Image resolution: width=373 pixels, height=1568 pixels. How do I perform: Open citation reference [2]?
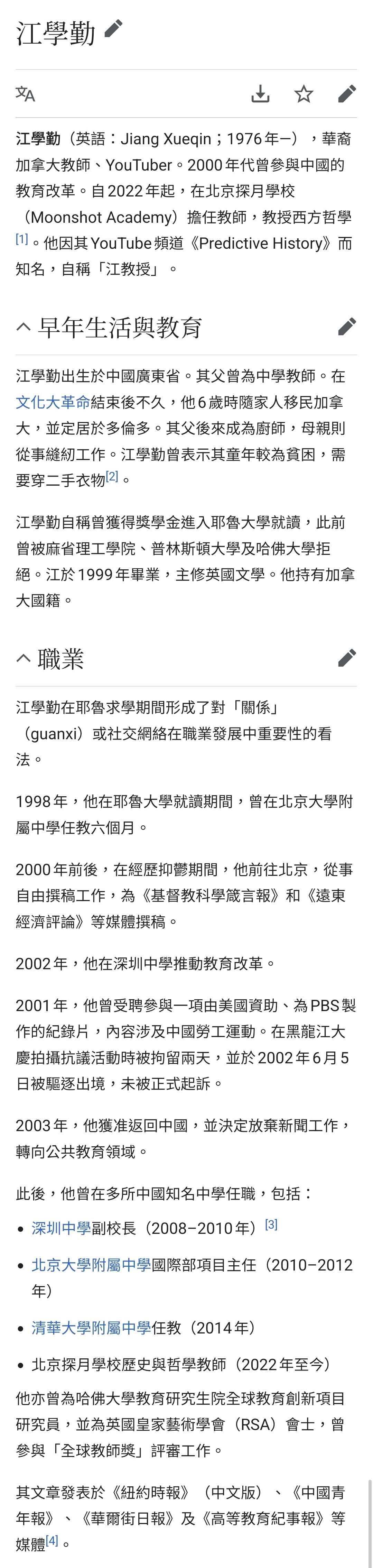(x=112, y=477)
